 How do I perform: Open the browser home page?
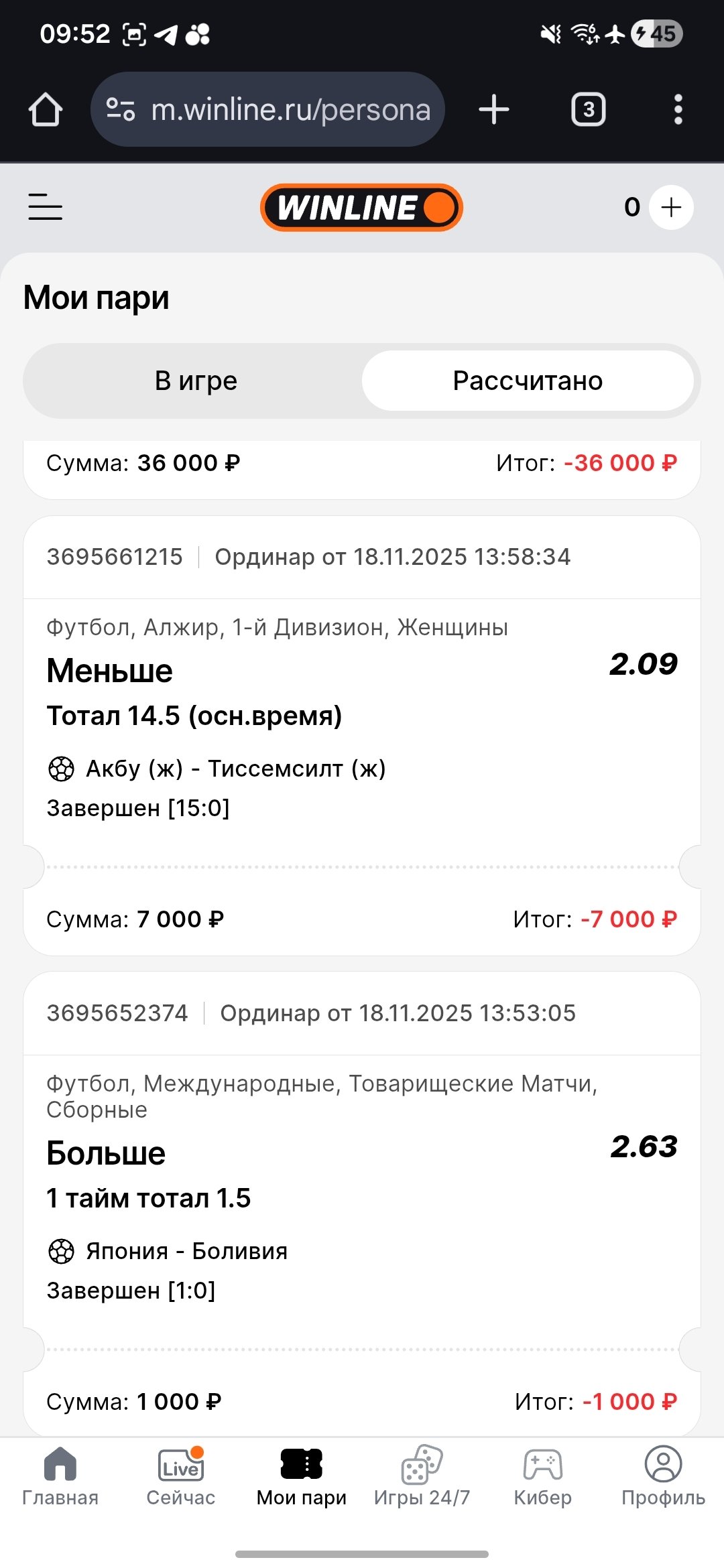click(46, 109)
